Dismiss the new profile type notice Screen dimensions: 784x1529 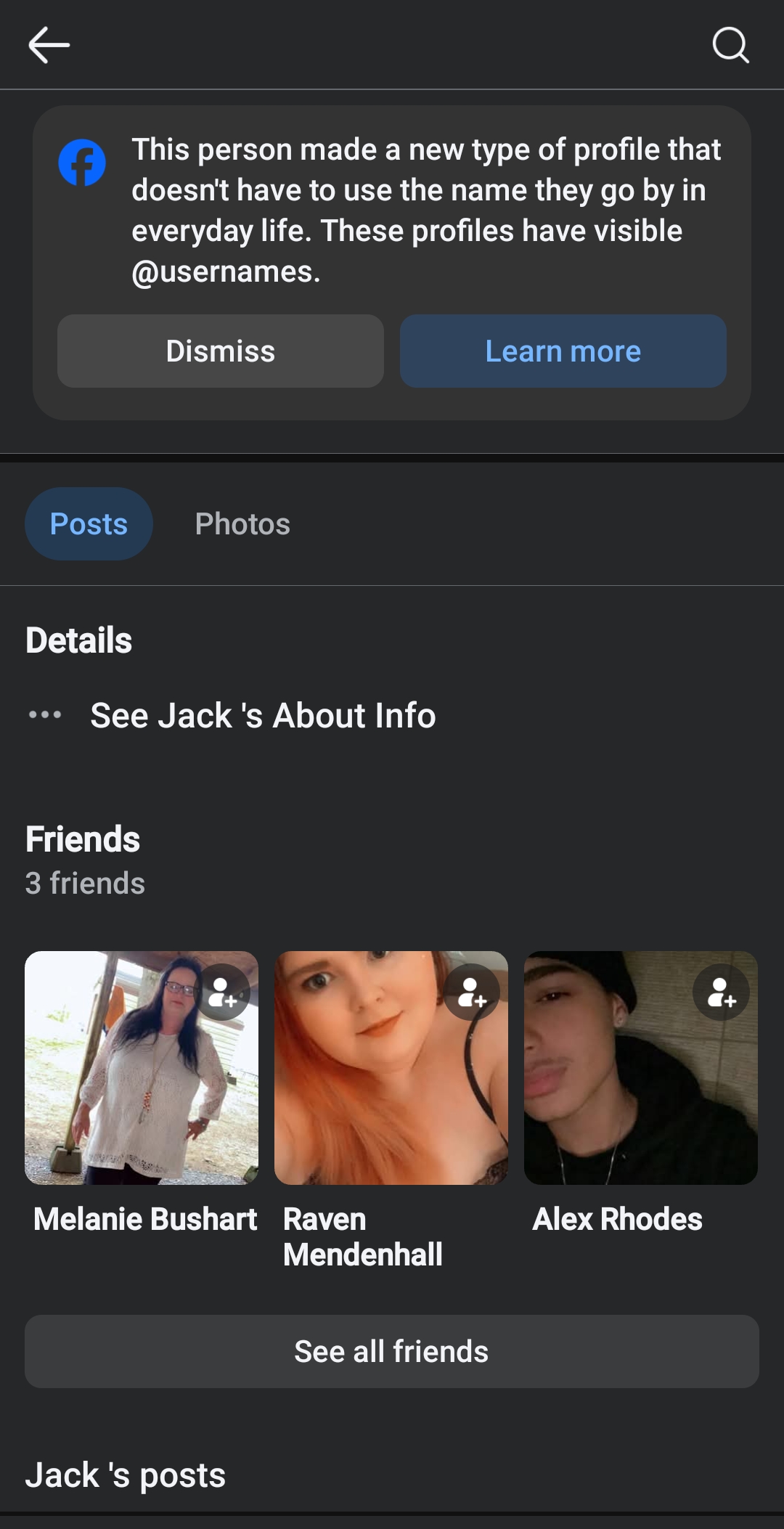221,351
